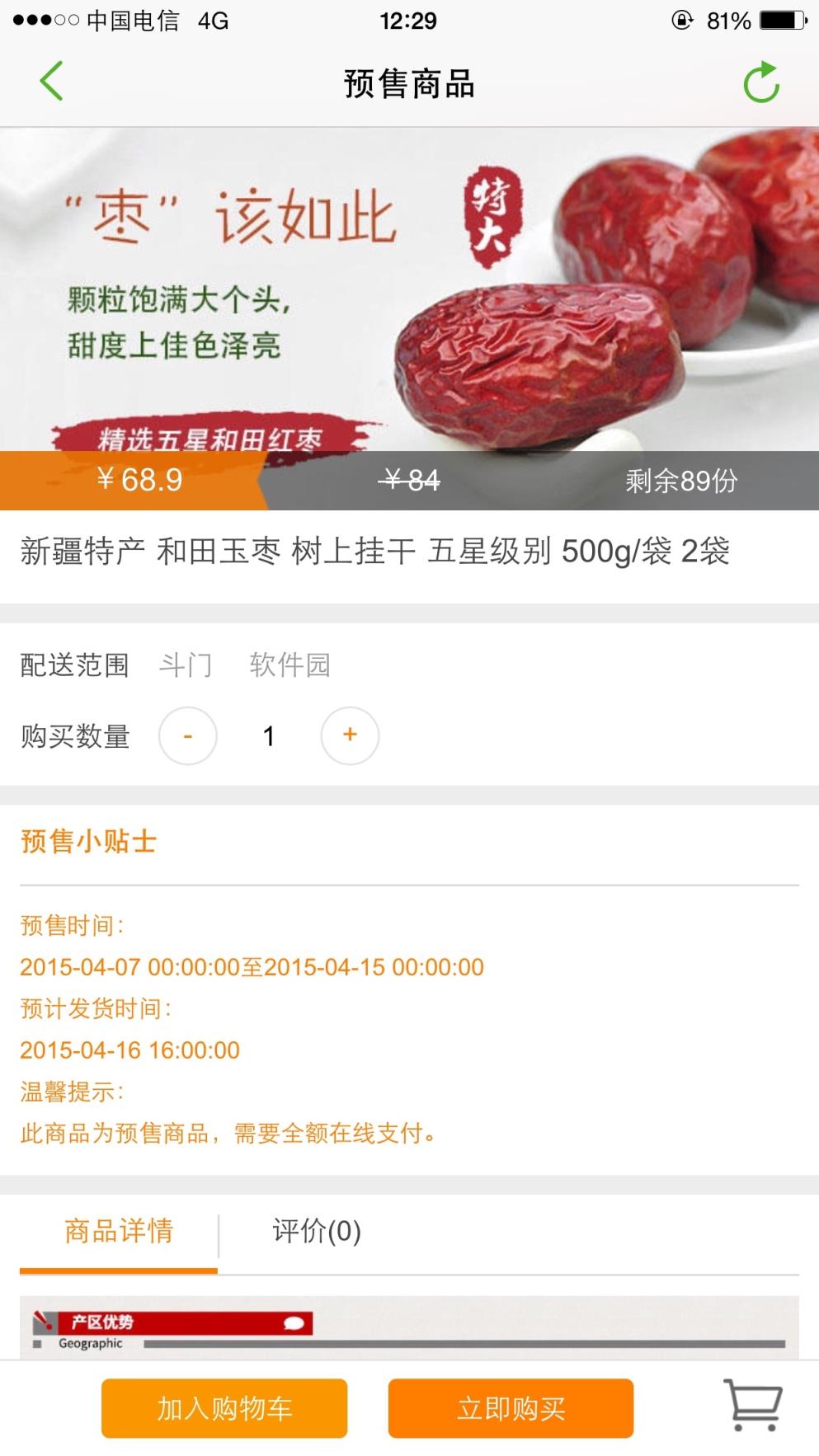Open the 商品详情 product details tab
The width and height of the screenshot is (819, 1456).
(x=117, y=1232)
